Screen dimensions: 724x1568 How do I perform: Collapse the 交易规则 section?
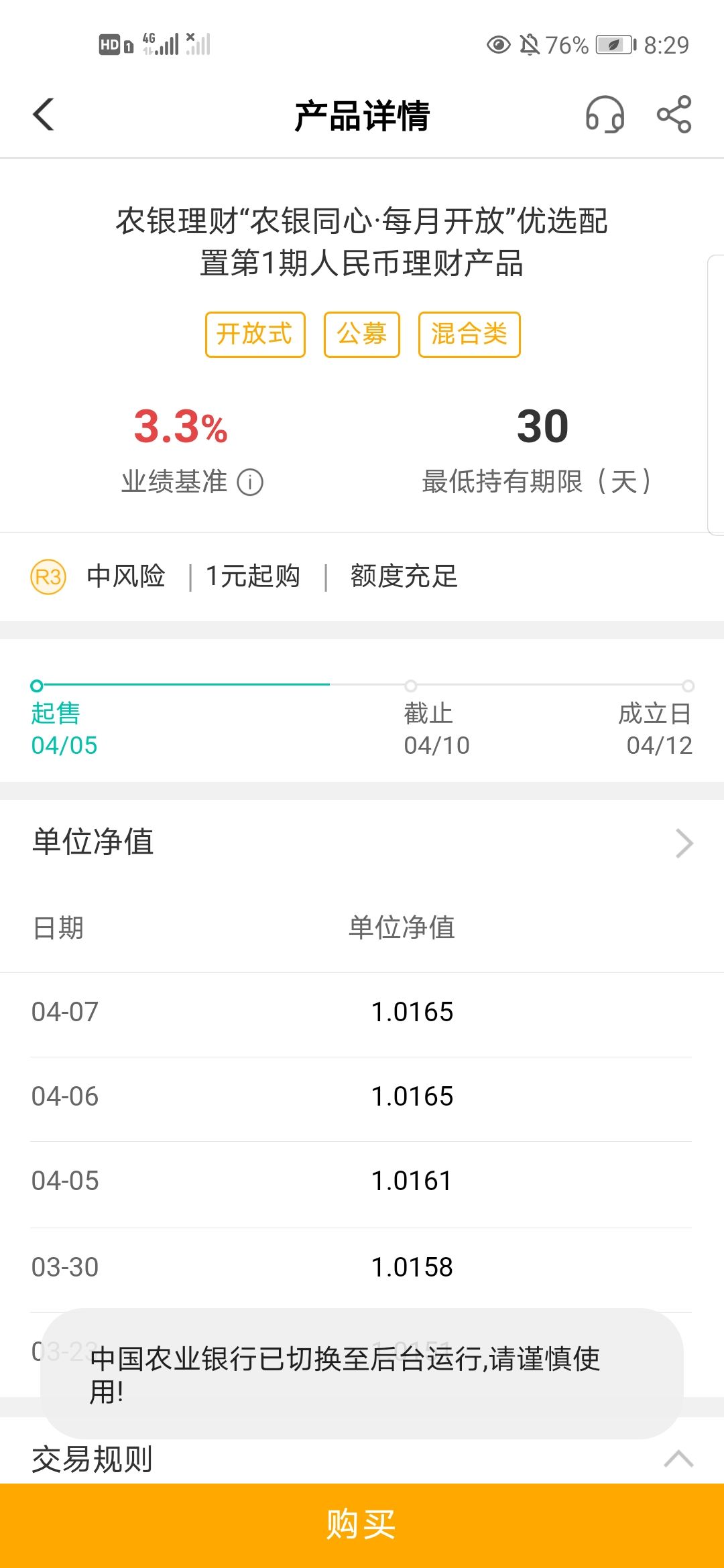tap(678, 1458)
